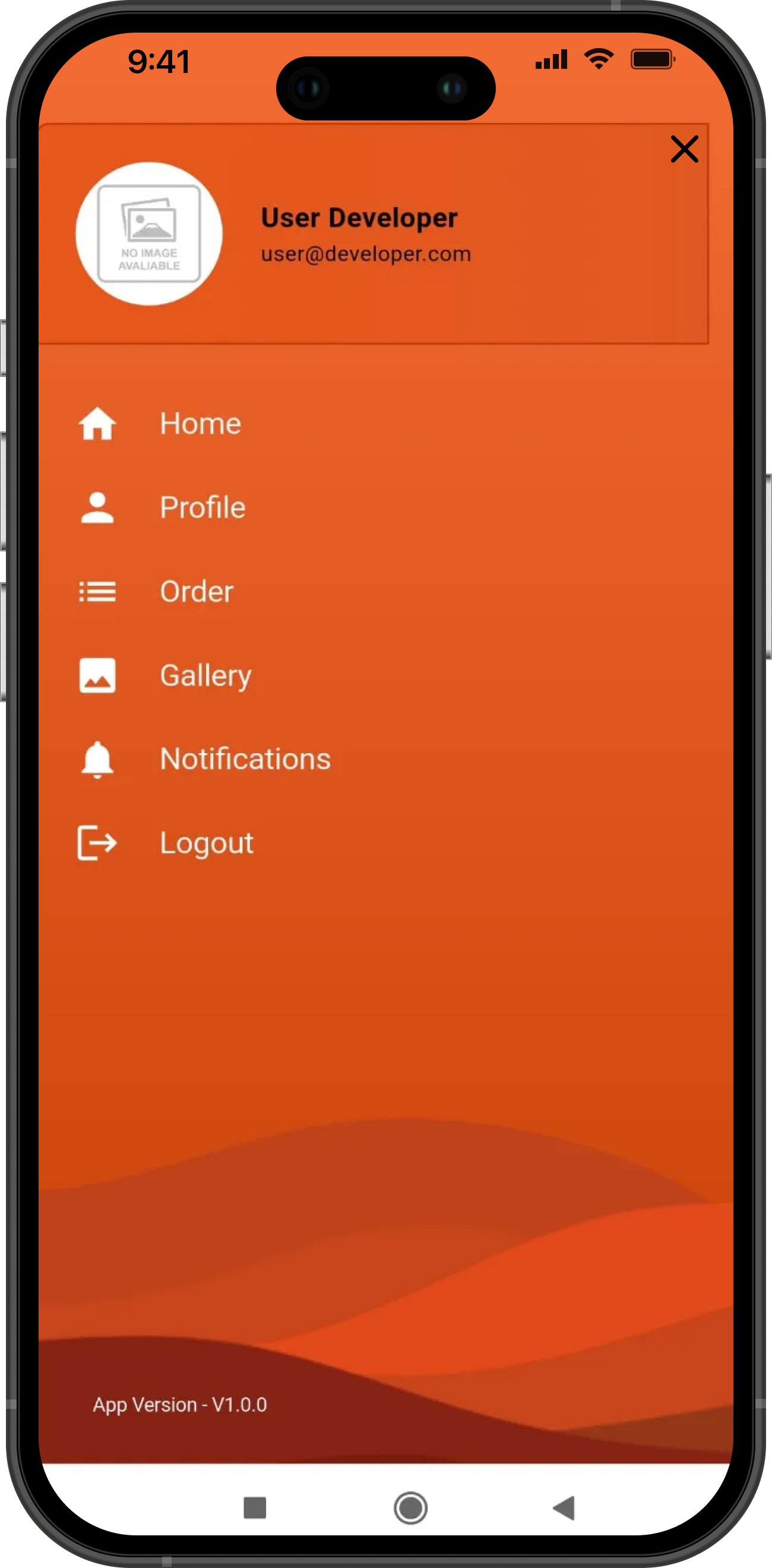Tap the system back triangle button
Screen dimensions: 772x1568
pyautogui.click(x=564, y=1507)
